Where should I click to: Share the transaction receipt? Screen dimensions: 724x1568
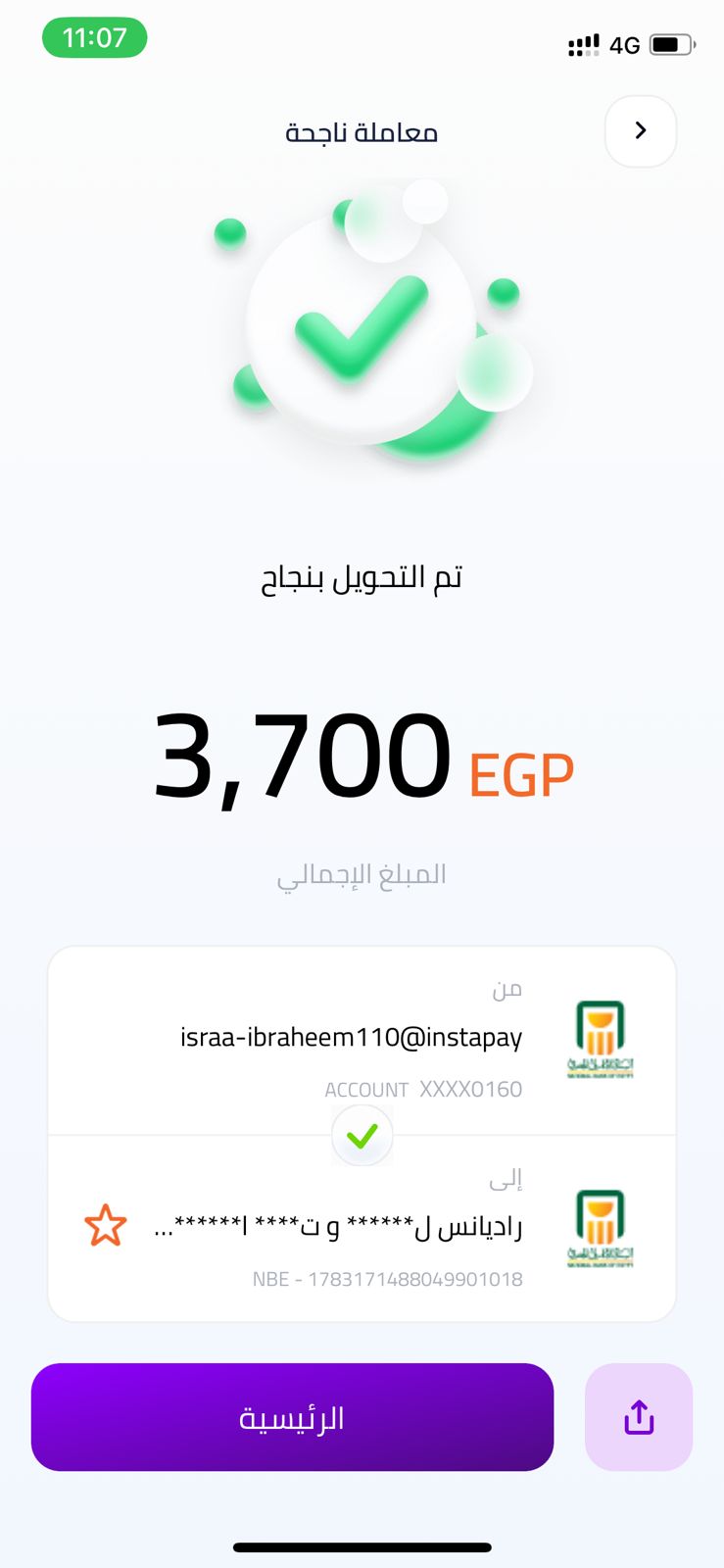(639, 1417)
